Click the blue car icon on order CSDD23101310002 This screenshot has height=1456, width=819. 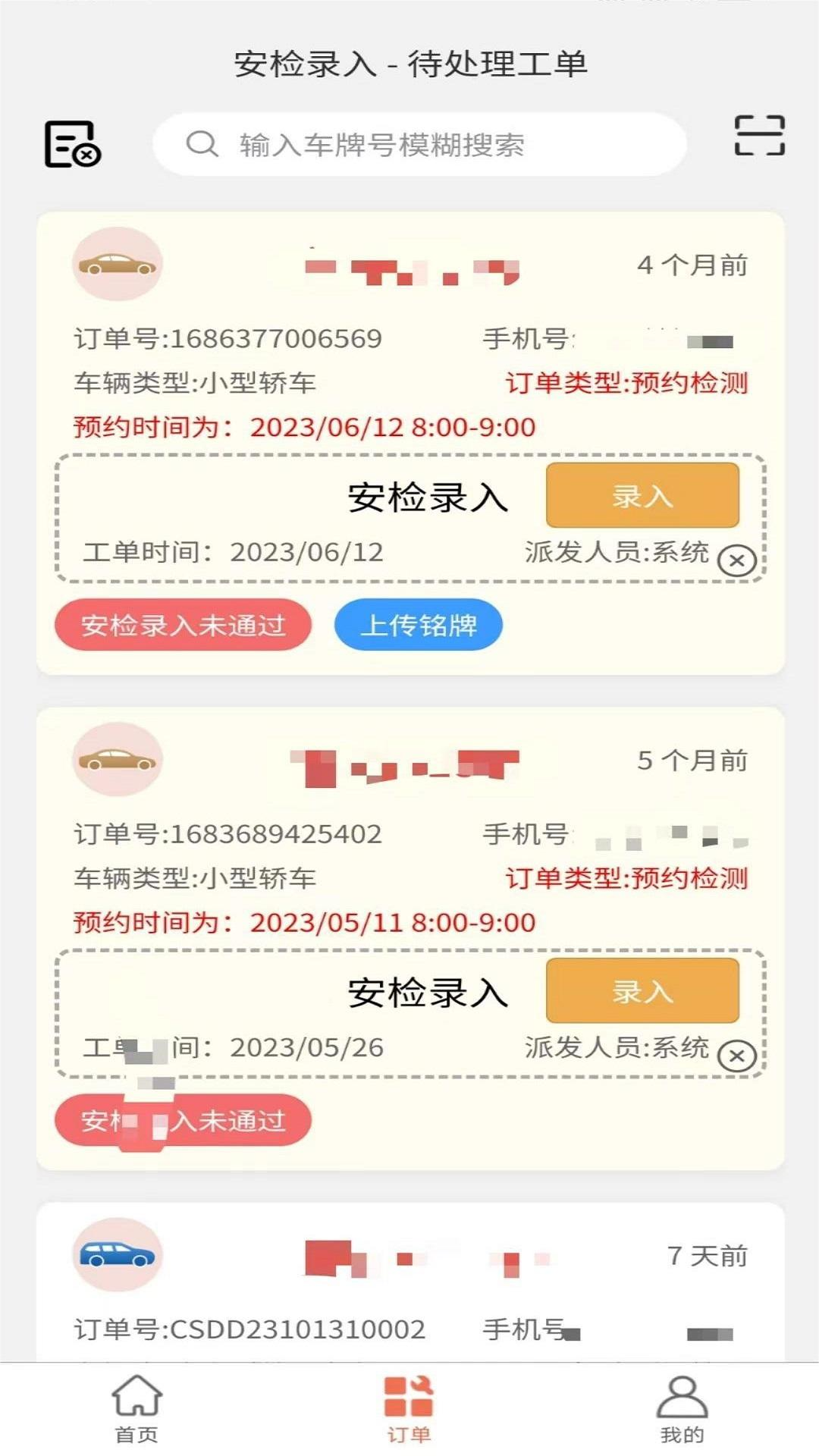[118, 1256]
